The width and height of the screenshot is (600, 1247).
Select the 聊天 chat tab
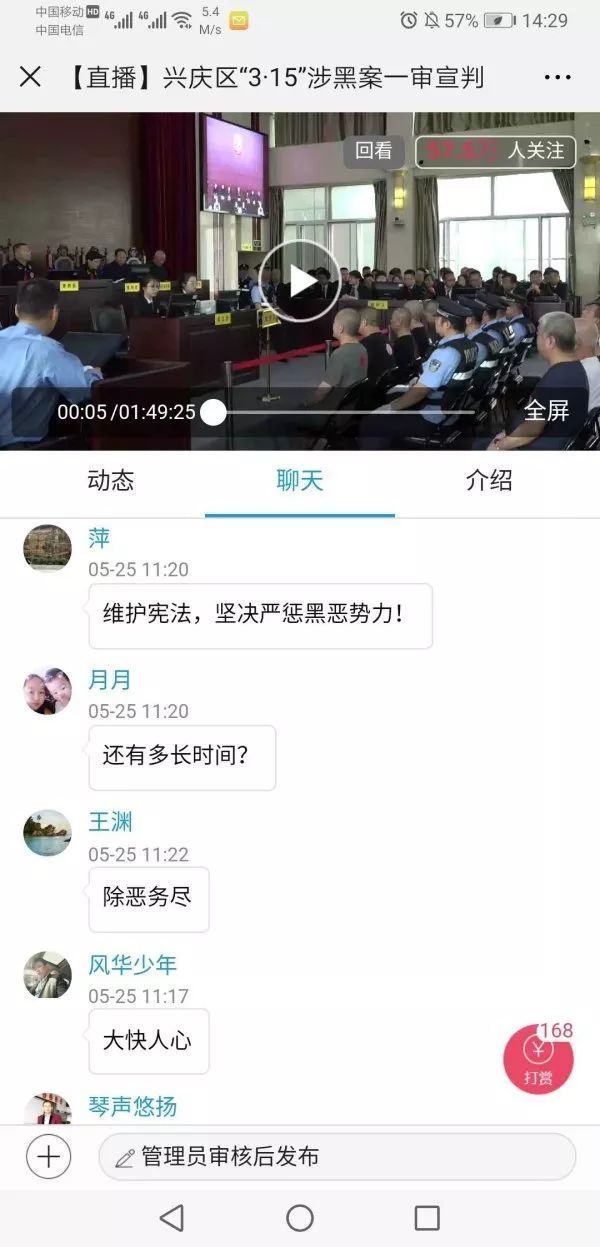(299, 480)
